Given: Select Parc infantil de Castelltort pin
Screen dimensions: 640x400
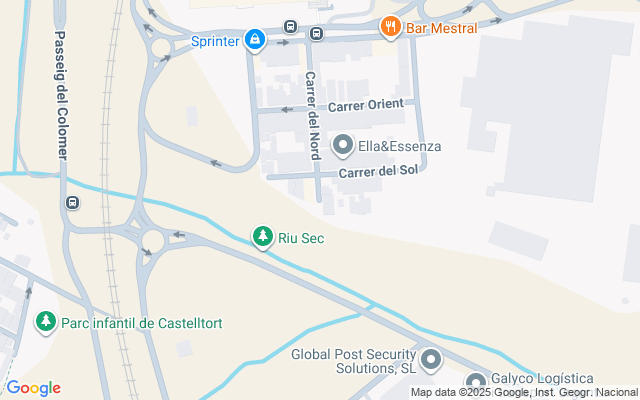Looking at the screenshot, I should [x=45, y=322].
